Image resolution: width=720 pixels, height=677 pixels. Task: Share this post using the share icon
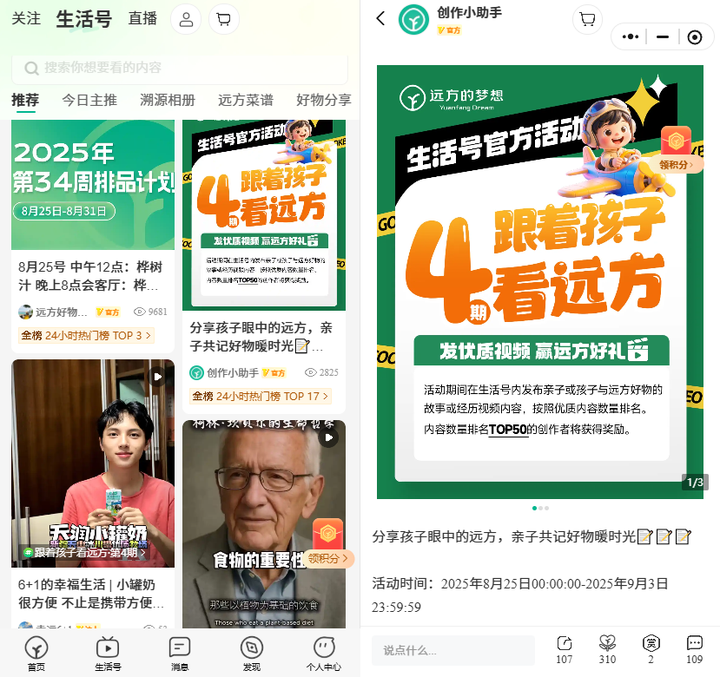click(x=564, y=648)
